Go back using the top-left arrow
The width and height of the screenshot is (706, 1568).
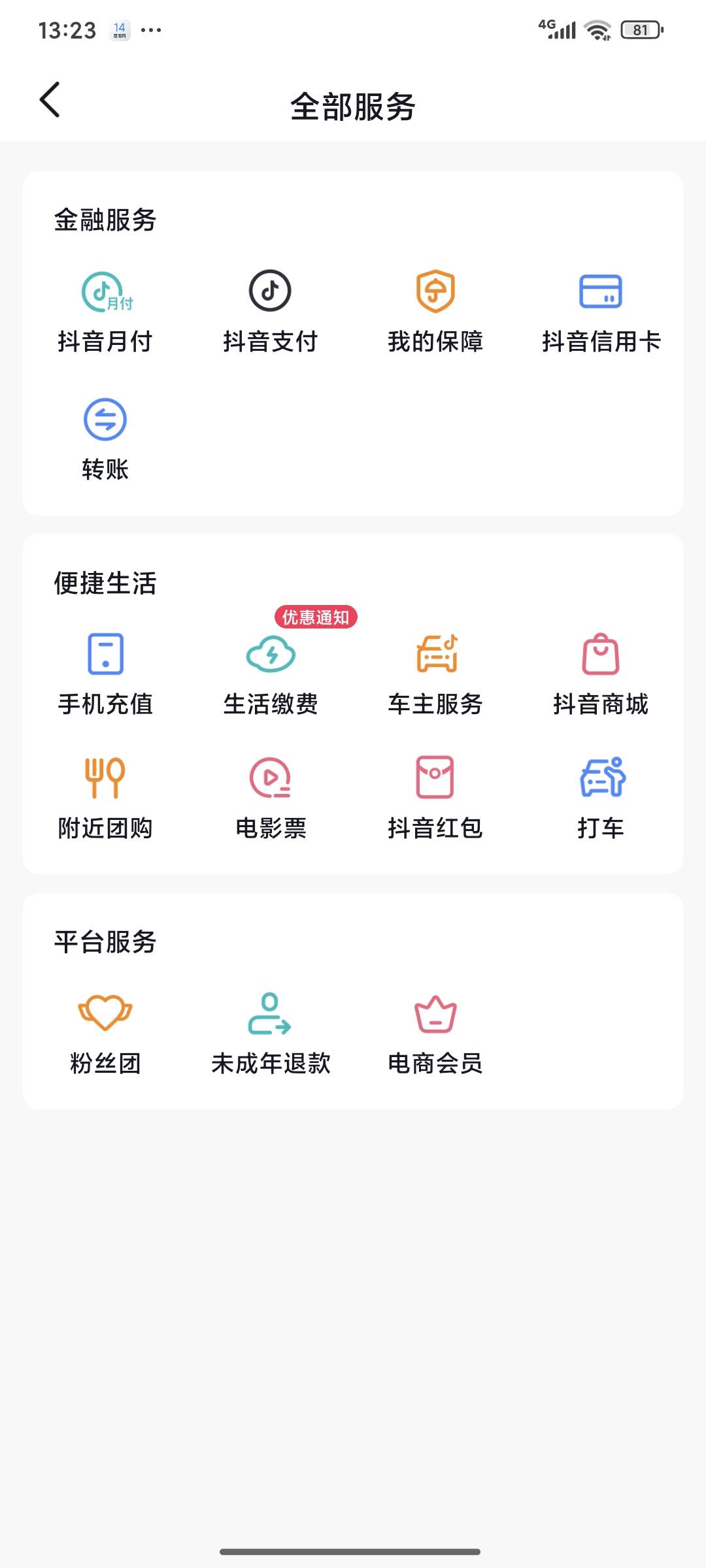(50, 100)
